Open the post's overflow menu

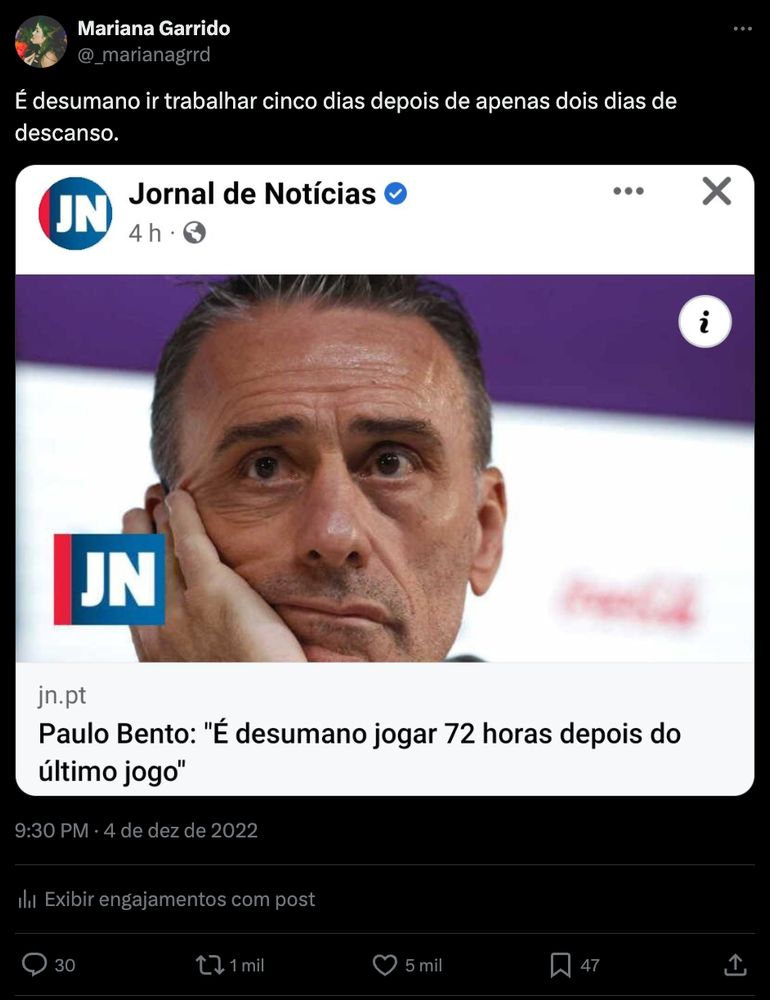742,29
